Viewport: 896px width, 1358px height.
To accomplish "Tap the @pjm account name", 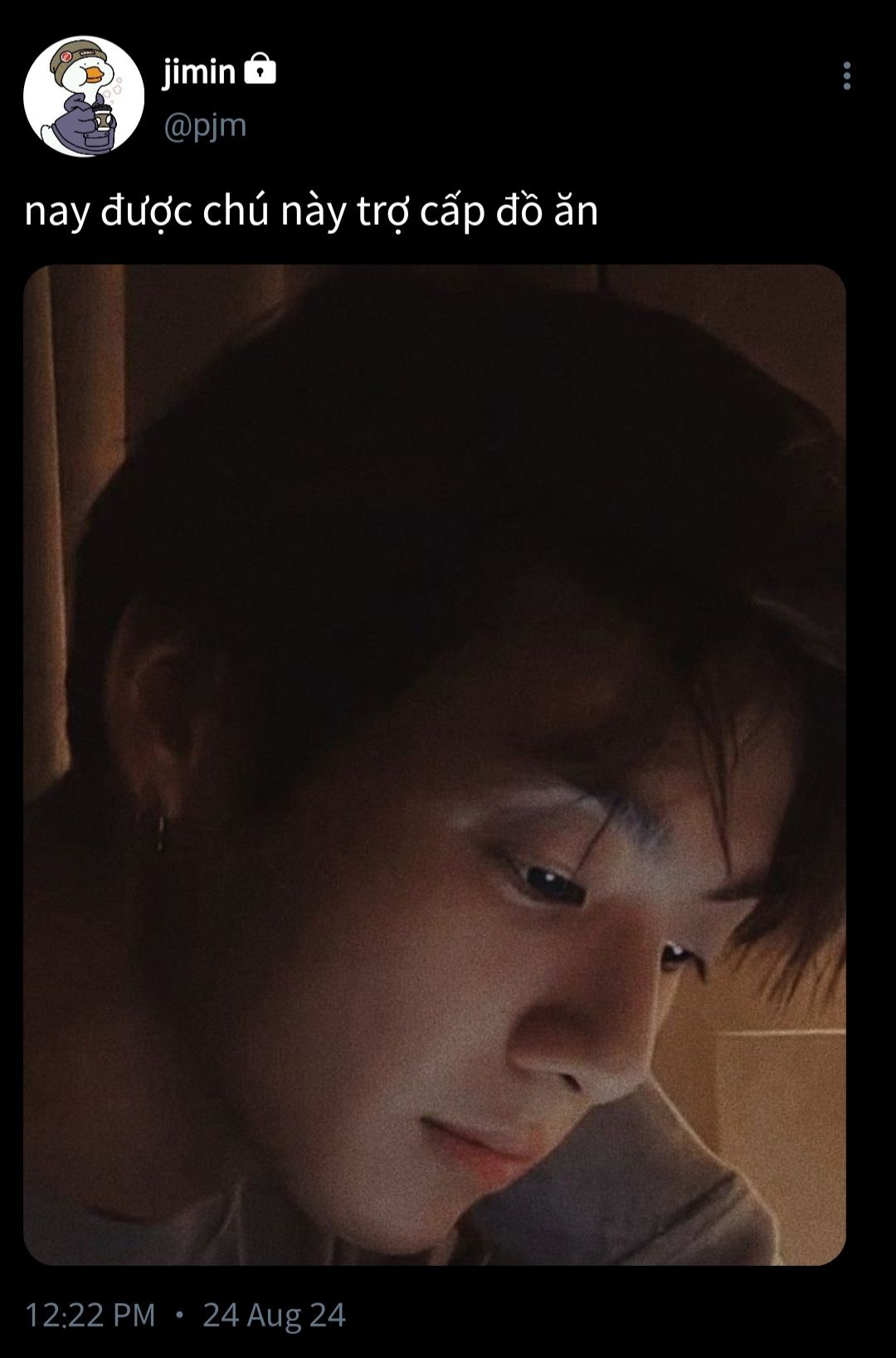I will point(205,125).
